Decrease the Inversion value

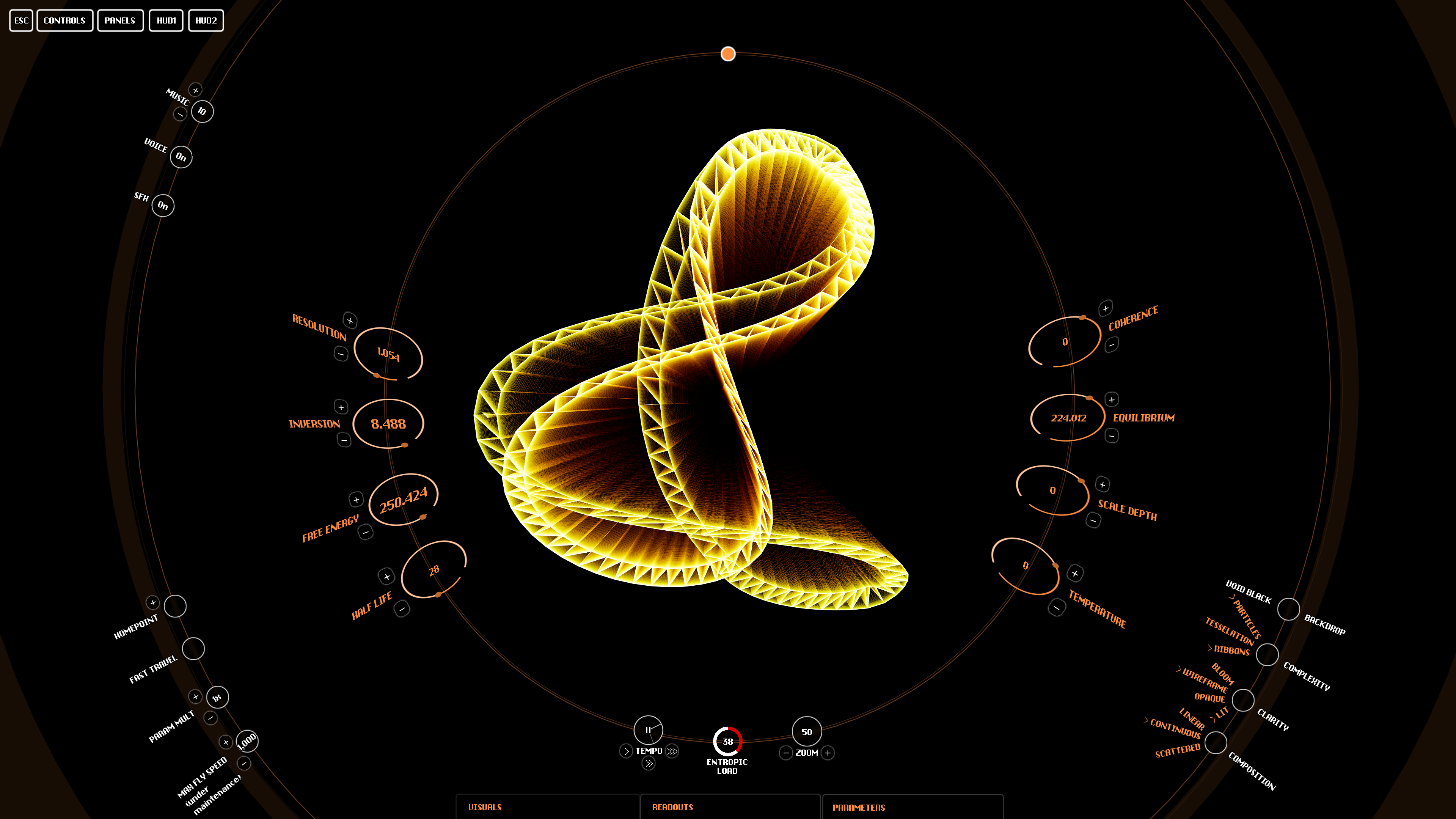coord(344,439)
